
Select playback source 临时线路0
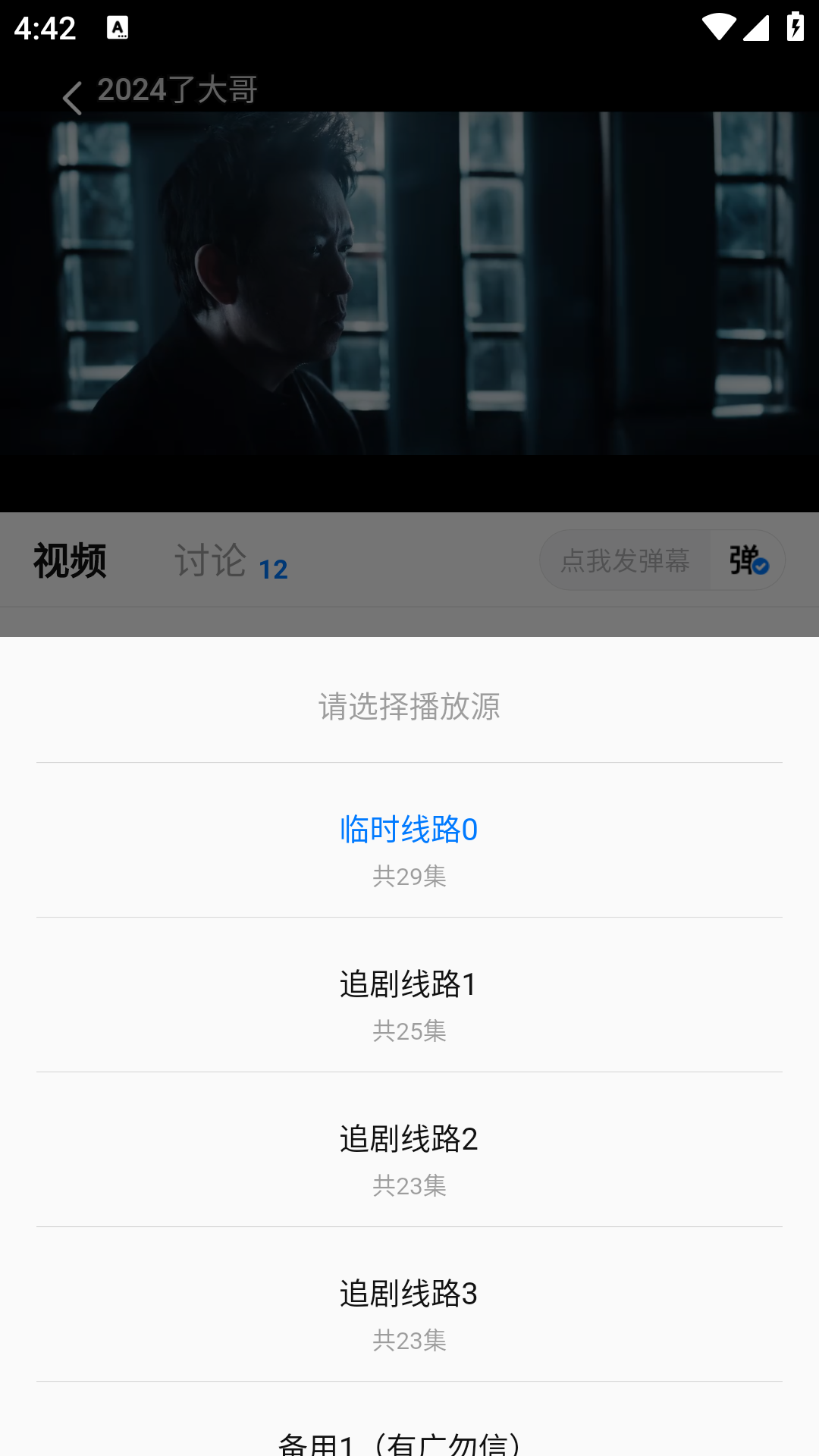409,842
